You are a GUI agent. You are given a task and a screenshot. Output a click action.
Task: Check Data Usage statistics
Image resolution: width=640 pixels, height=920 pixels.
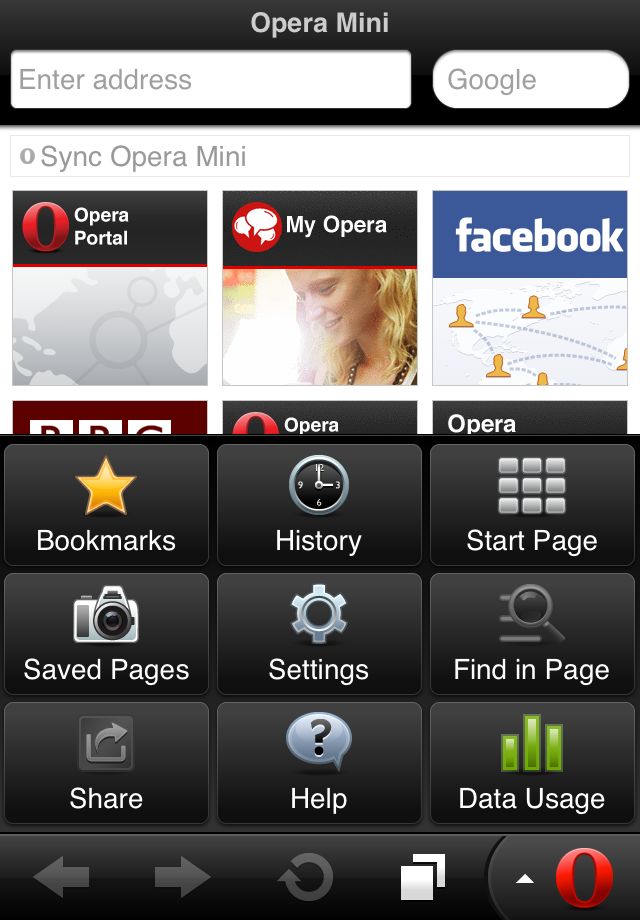pos(532,763)
